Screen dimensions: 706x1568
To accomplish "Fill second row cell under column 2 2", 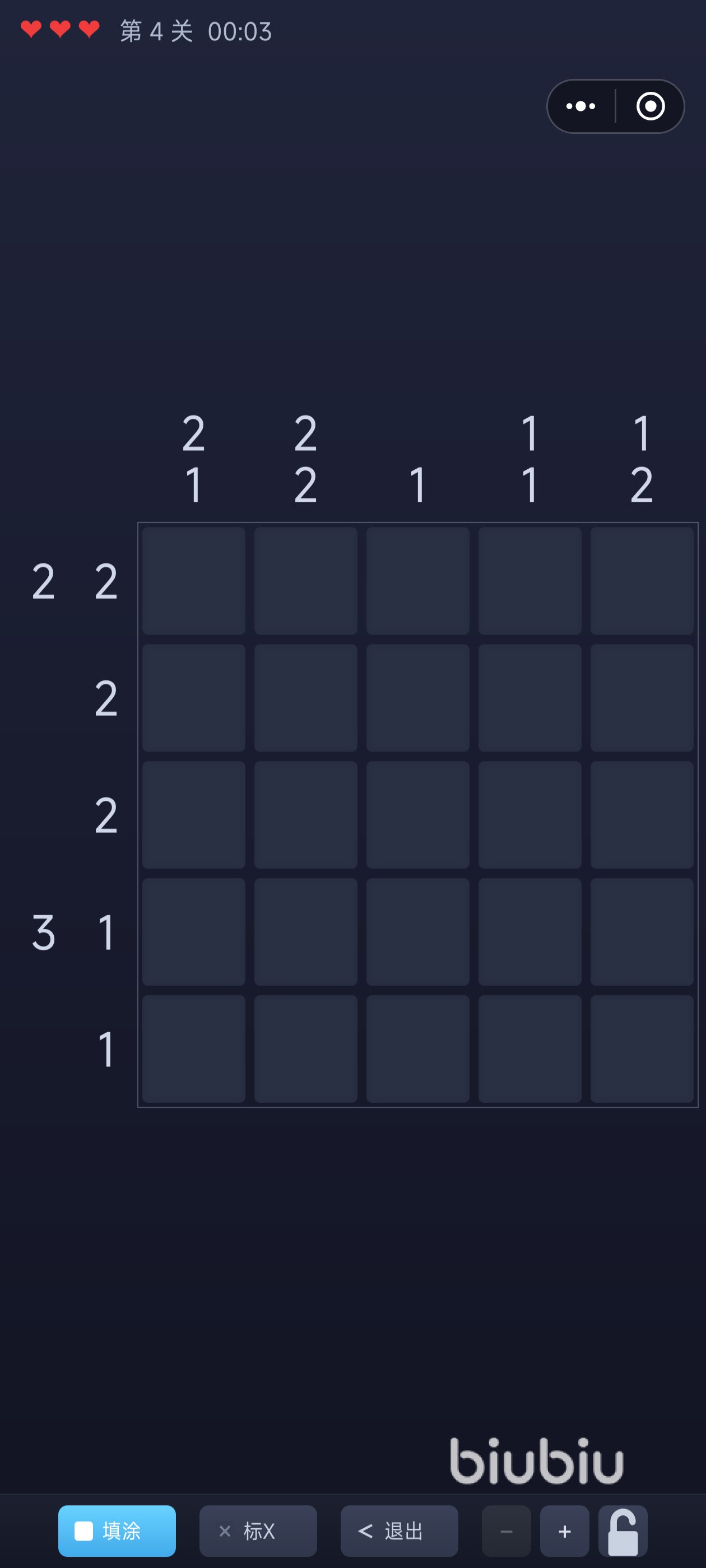I will point(306,698).
